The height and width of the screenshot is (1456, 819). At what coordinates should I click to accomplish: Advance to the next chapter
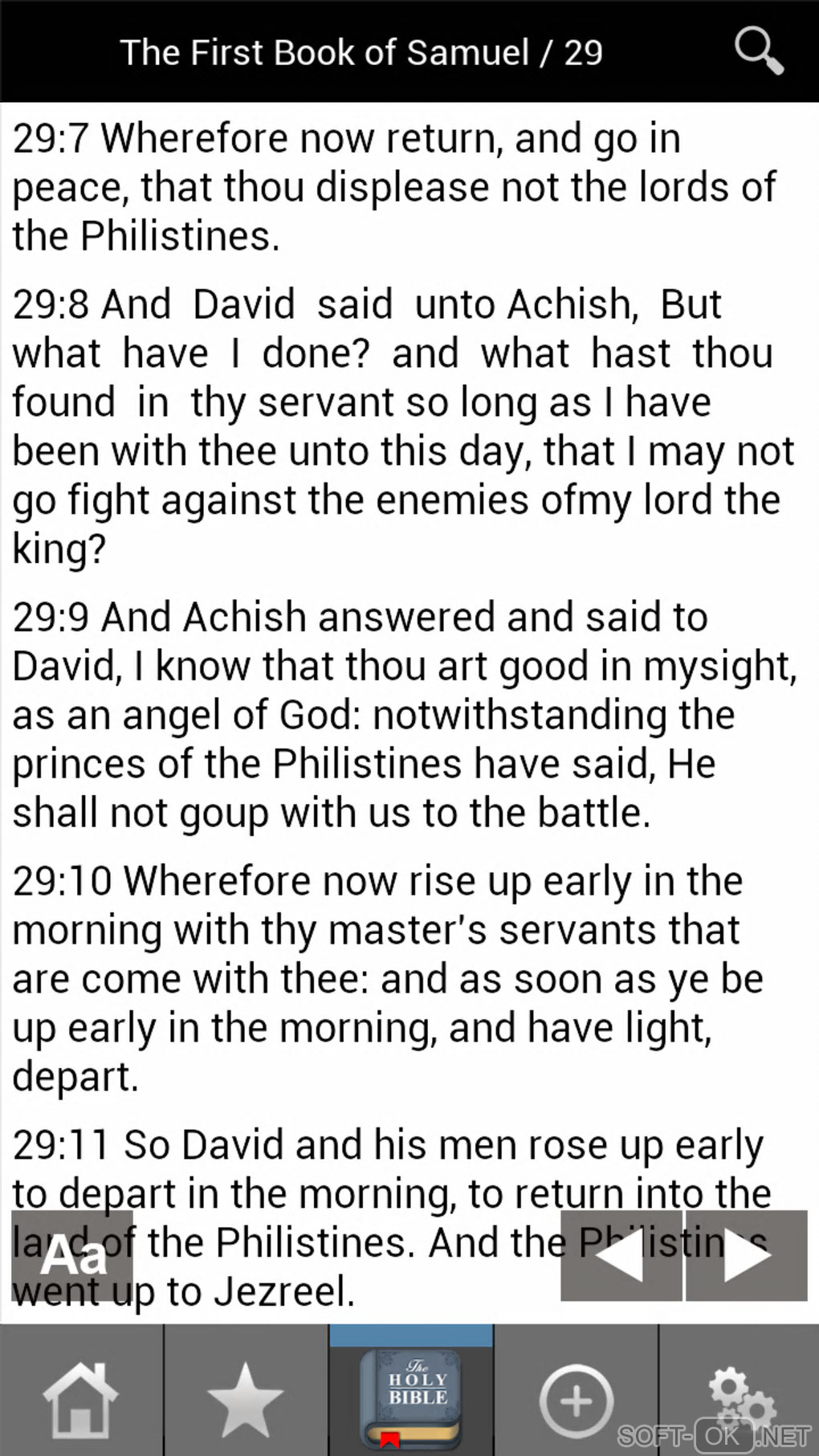point(747,1255)
